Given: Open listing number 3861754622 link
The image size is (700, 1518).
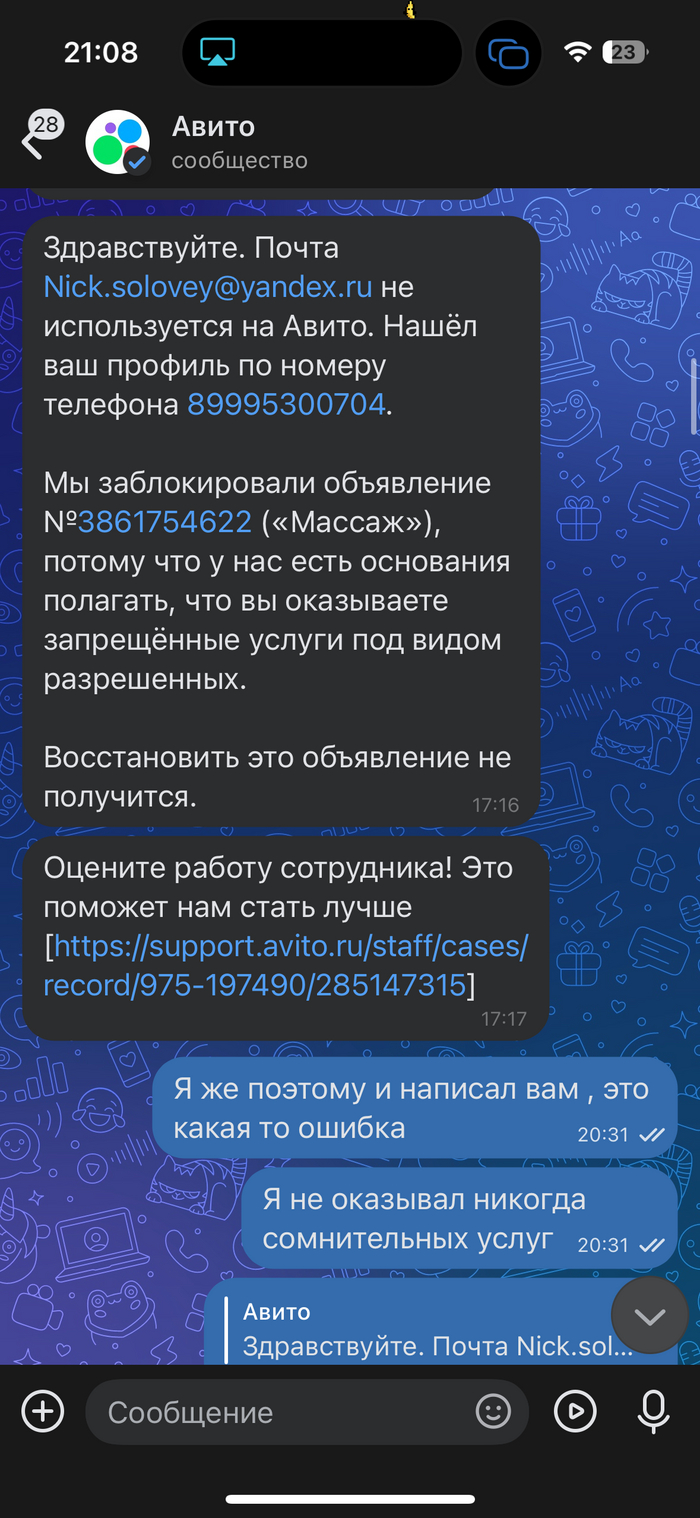Looking at the screenshot, I should [x=165, y=521].
